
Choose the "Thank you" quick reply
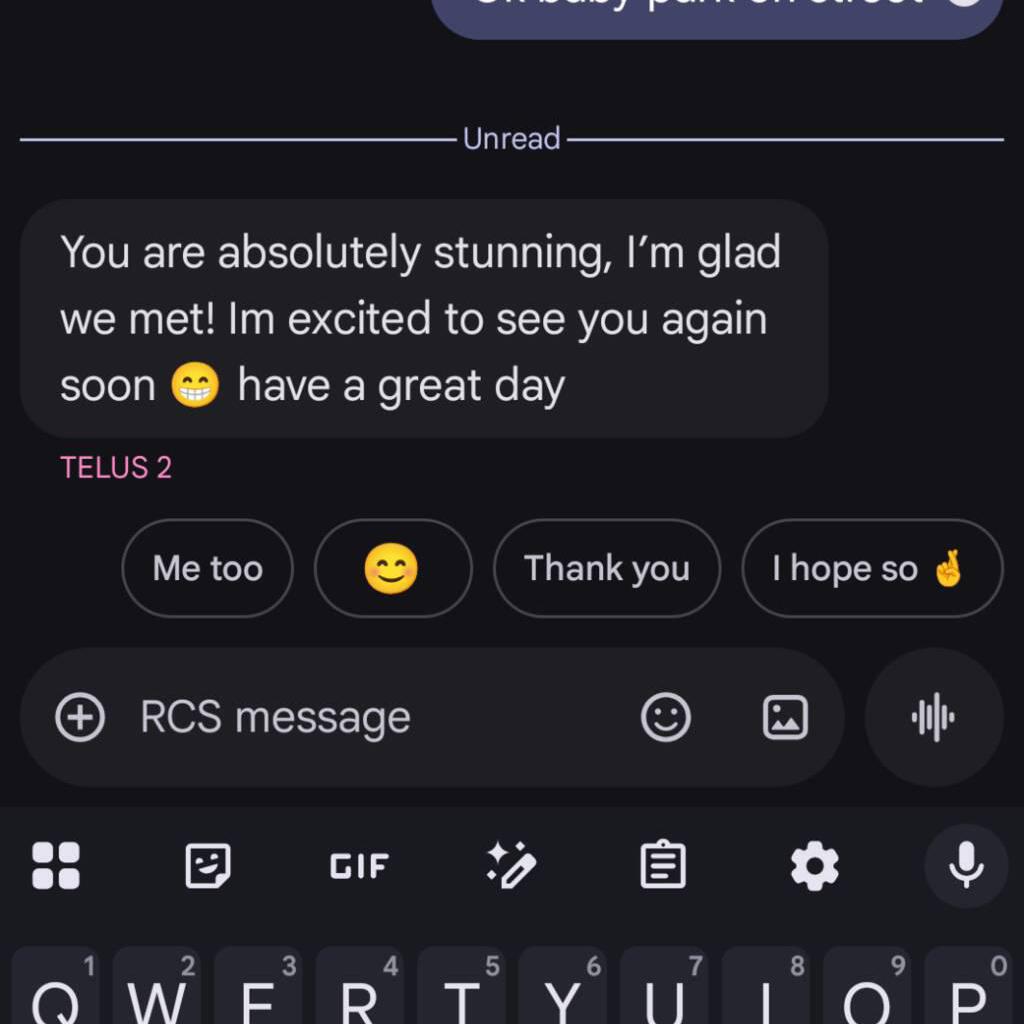pos(606,568)
